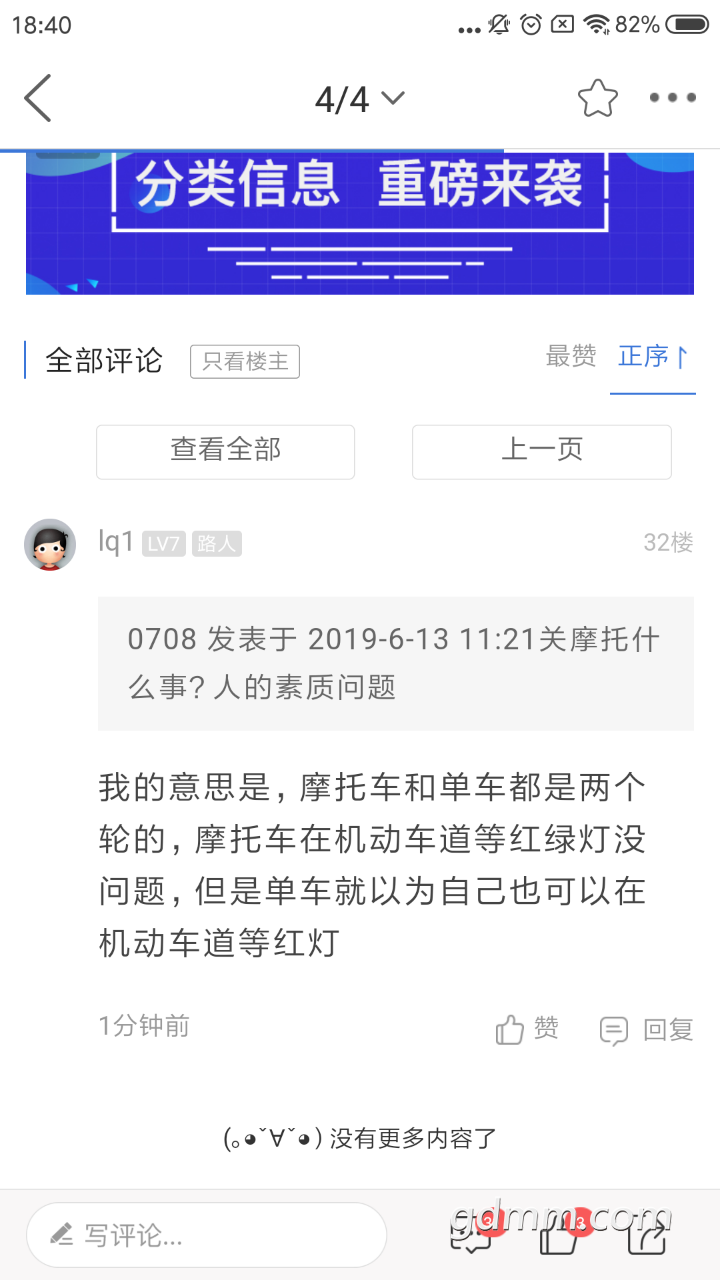Open the 分类信息 重磅来袭 banner

click(360, 222)
